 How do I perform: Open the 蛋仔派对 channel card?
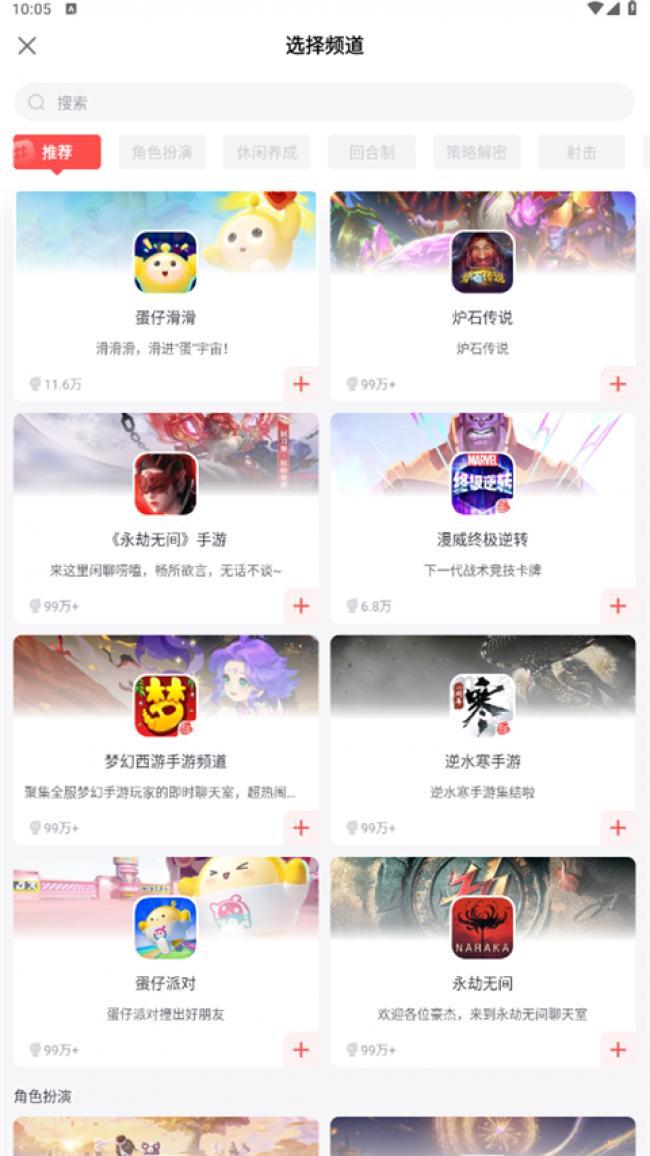pyautogui.click(x=165, y=964)
